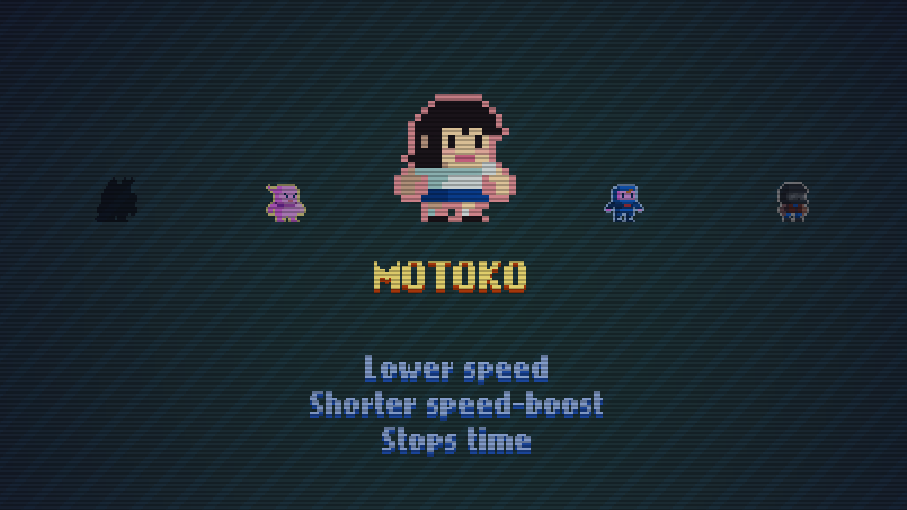The width and height of the screenshot is (907, 510).
Task: Choose the locked black silhouette character
Action: click(117, 200)
